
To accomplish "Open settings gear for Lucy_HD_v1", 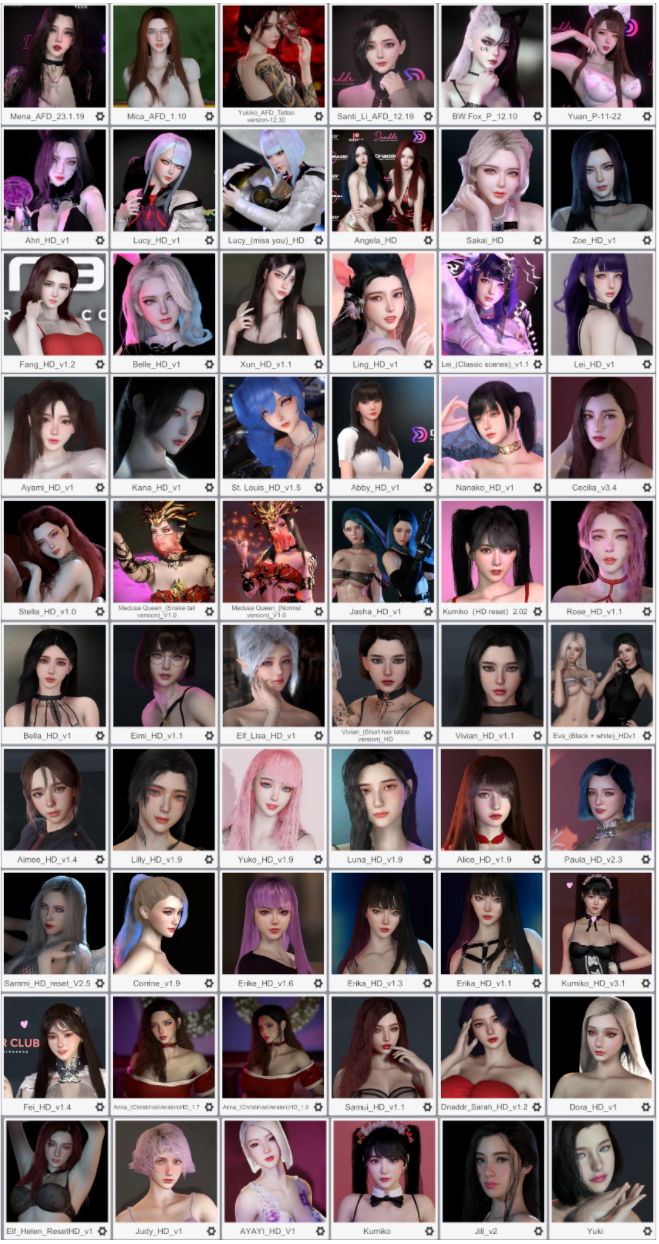I will (x=210, y=241).
